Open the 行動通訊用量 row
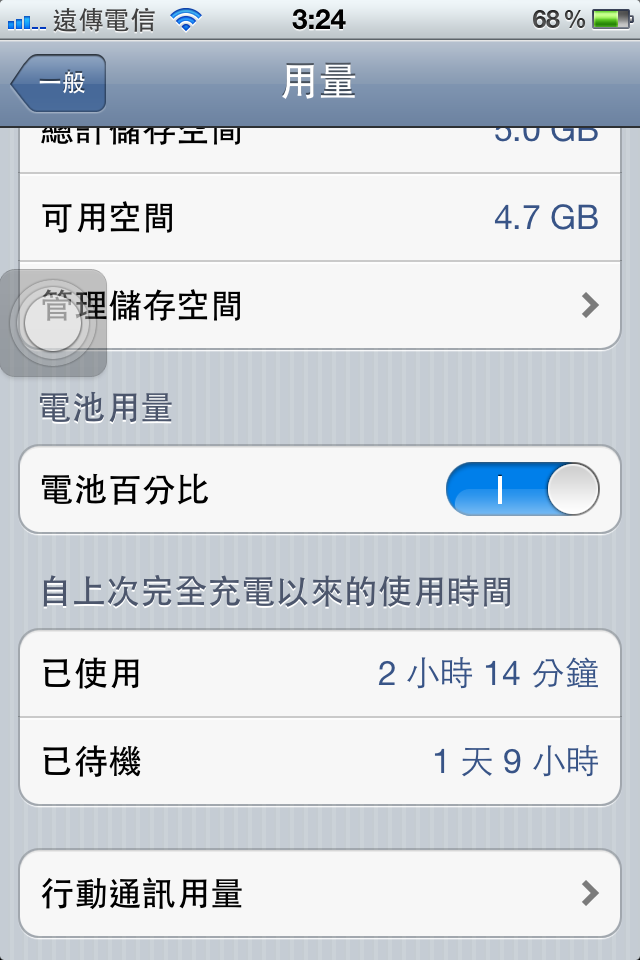The image size is (640, 960). (320, 893)
